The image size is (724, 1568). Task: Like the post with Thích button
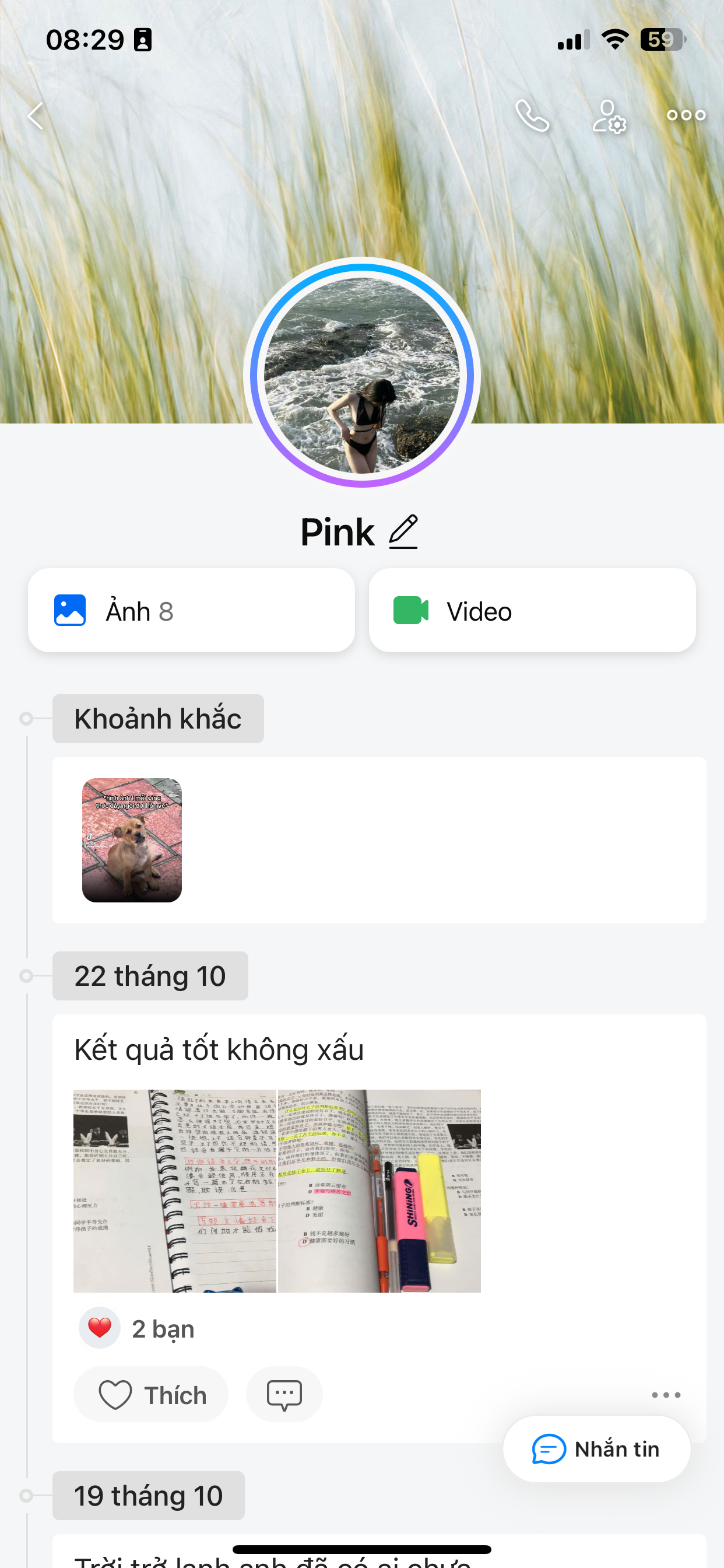pos(151,1395)
